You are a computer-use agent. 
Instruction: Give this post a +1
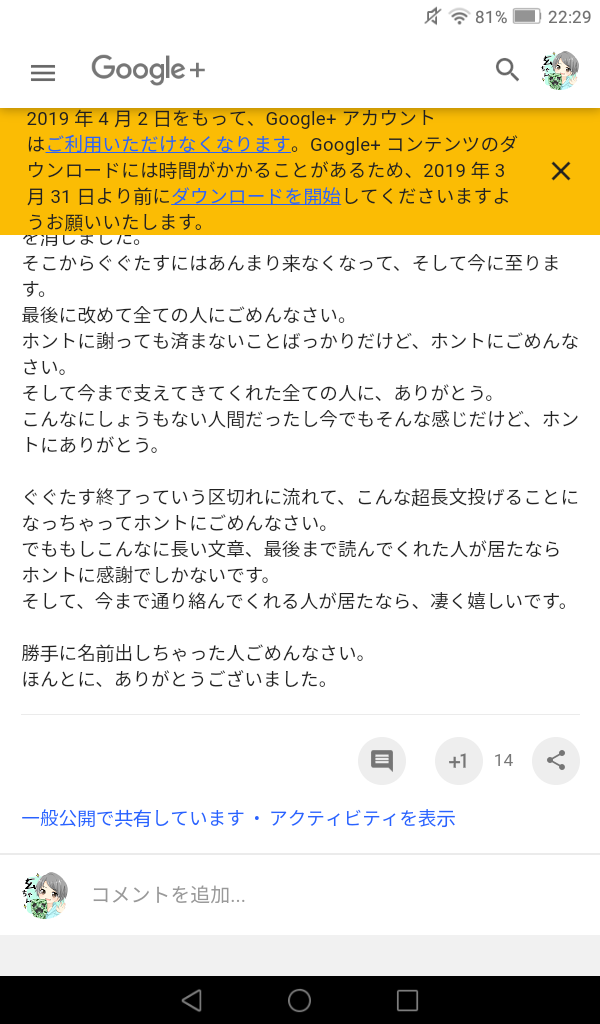coord(458,761)
